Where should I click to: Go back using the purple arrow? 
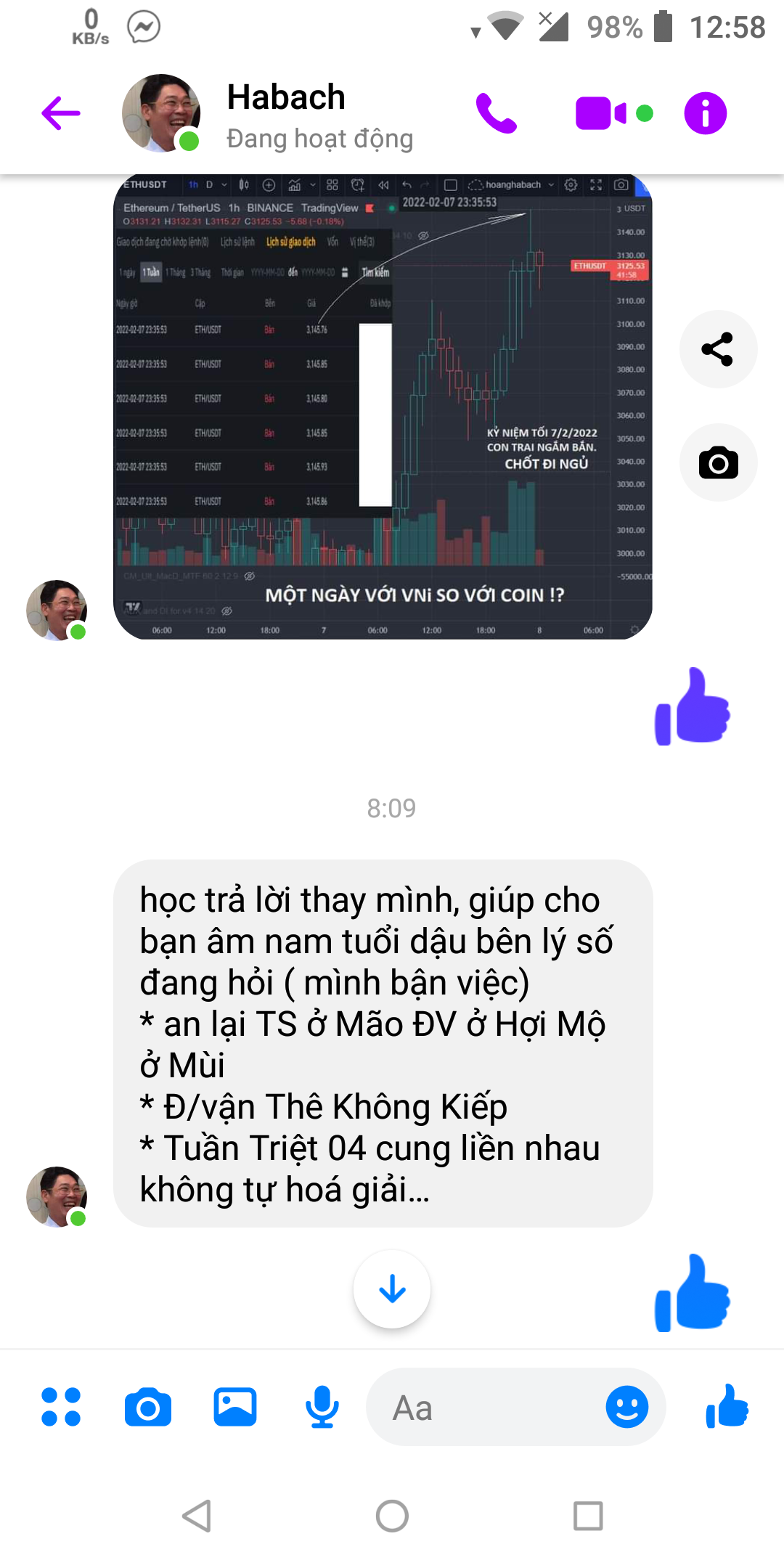pyautogui.click(x=61, y=113)
